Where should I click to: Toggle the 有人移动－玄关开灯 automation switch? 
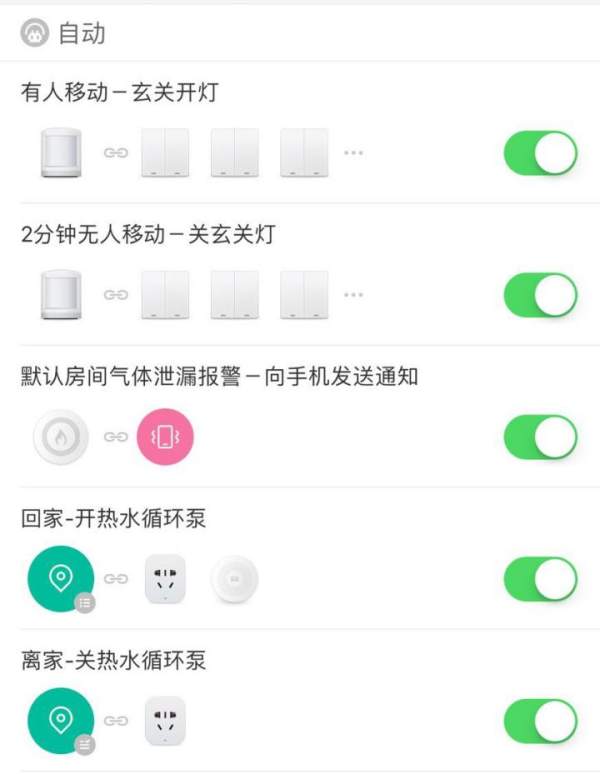click(540, 153)
